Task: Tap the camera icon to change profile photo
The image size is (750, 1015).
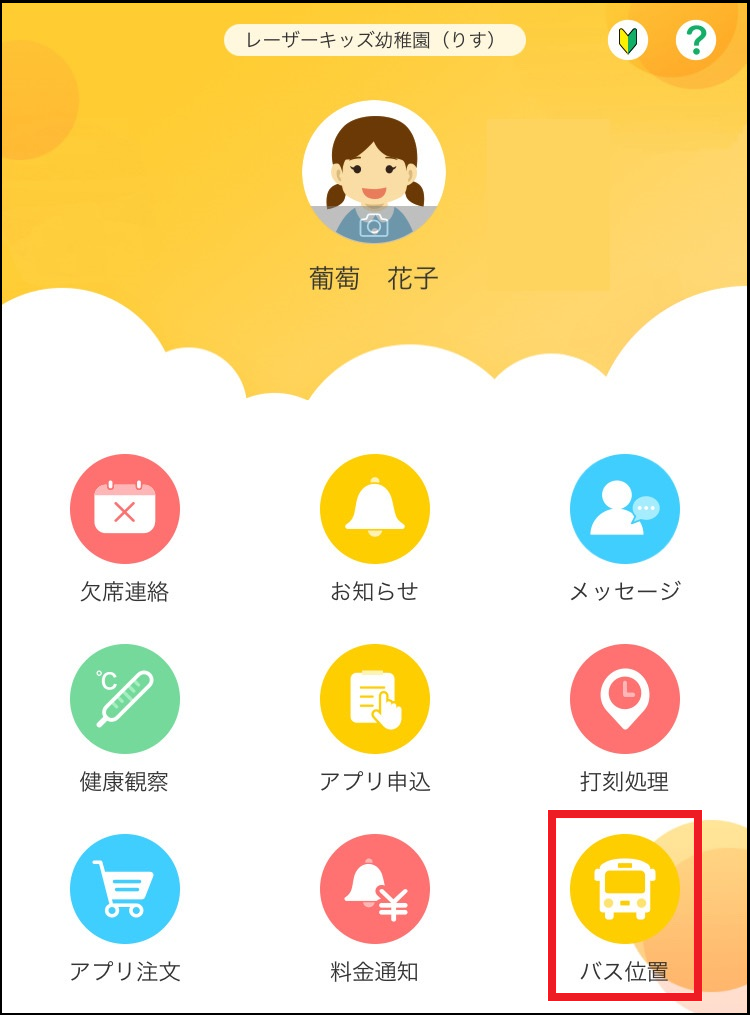Action: tap(375, 225)
